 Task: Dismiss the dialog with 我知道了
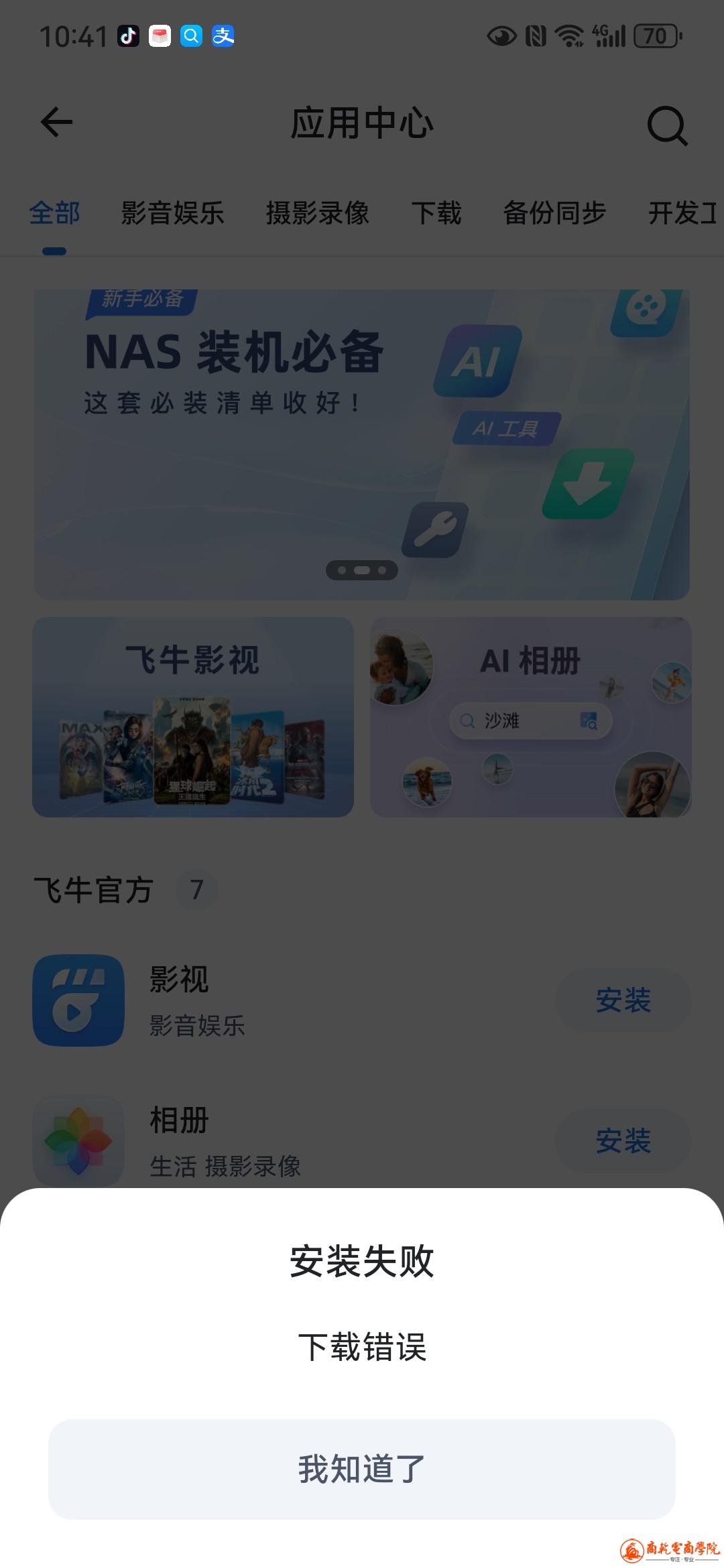click(x=362, y=1469)
